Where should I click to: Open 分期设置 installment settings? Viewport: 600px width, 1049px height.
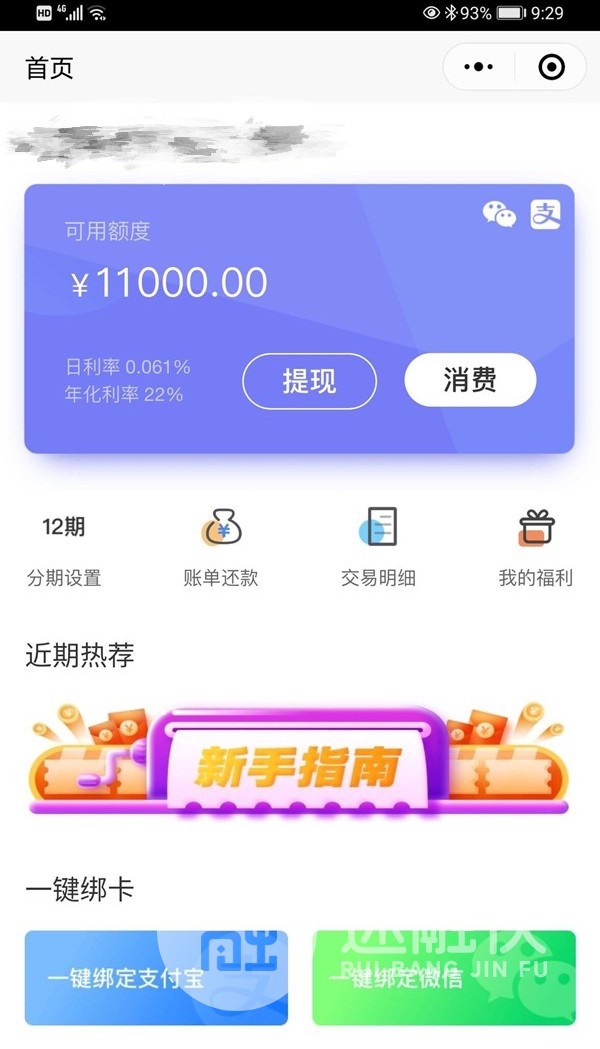(x=64, y=549)
